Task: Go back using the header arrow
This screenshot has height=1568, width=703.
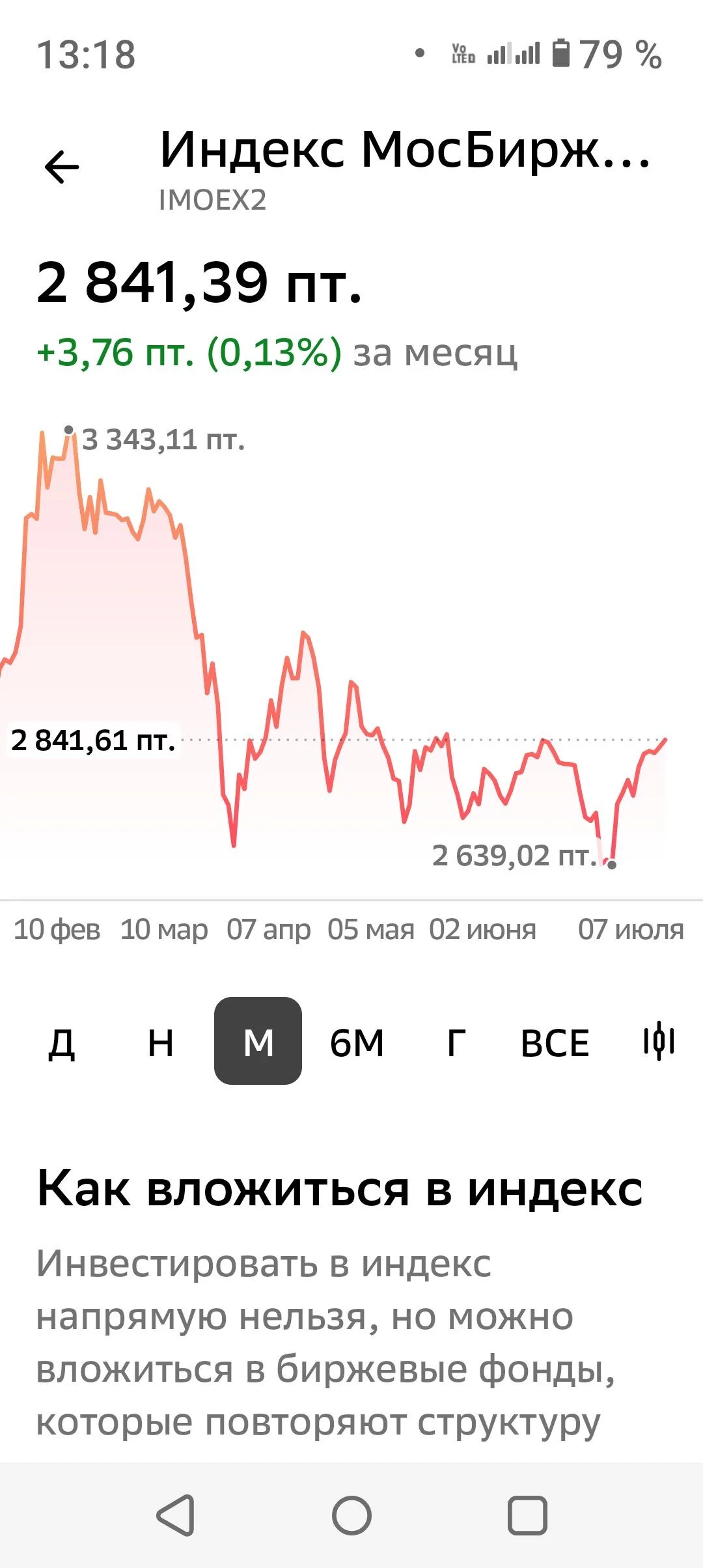Action: point(62,167)
